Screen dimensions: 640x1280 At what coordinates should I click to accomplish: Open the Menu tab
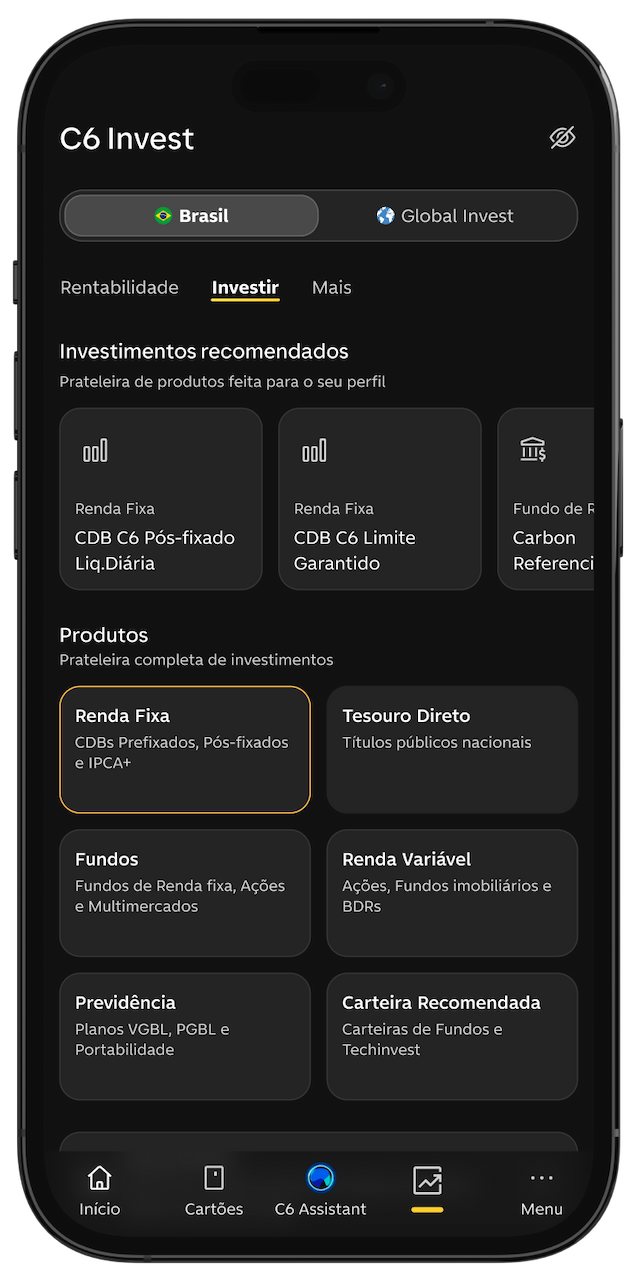click(542, 1191)
